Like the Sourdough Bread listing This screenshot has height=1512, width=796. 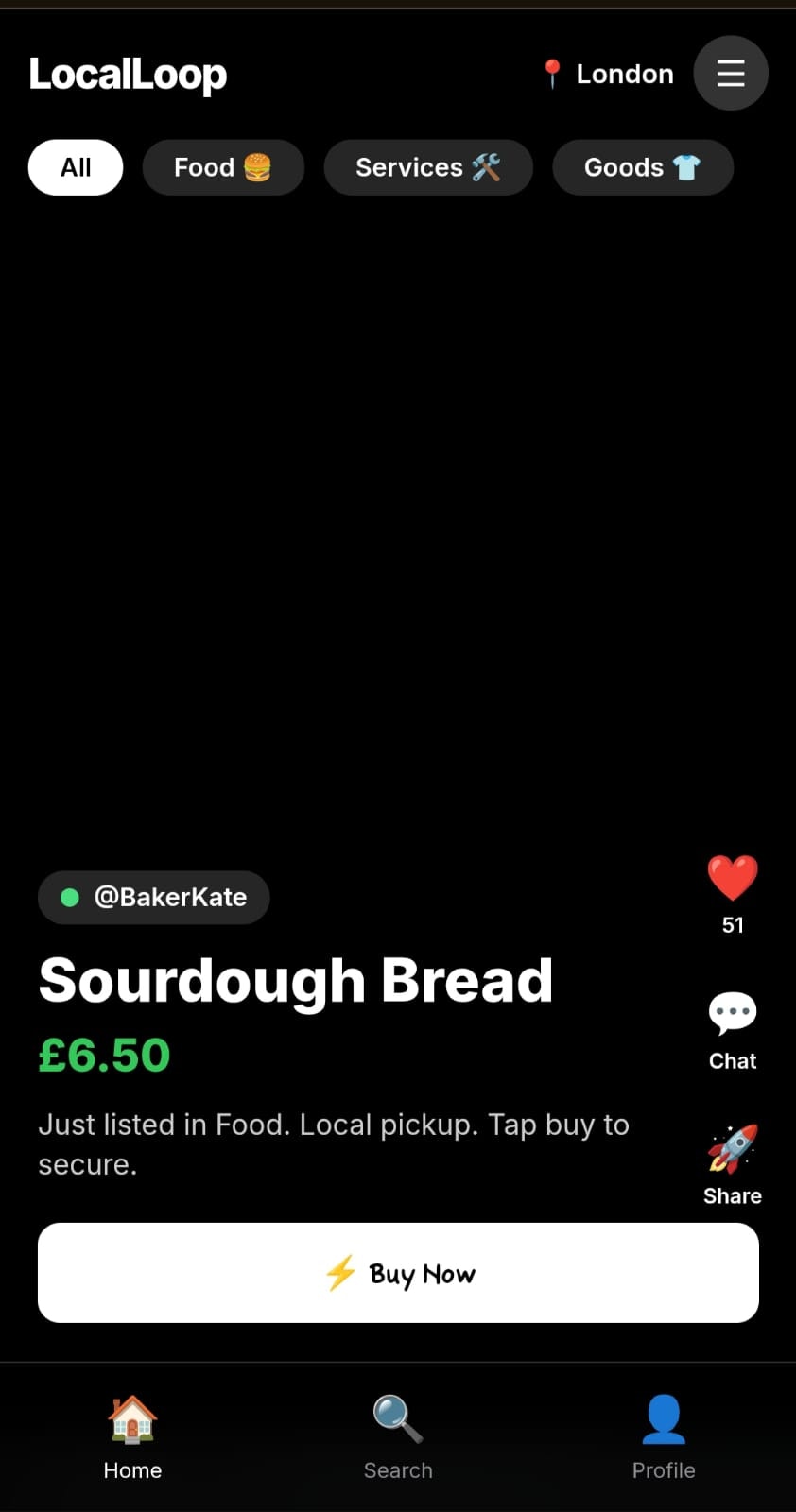(x=733, y=879)
